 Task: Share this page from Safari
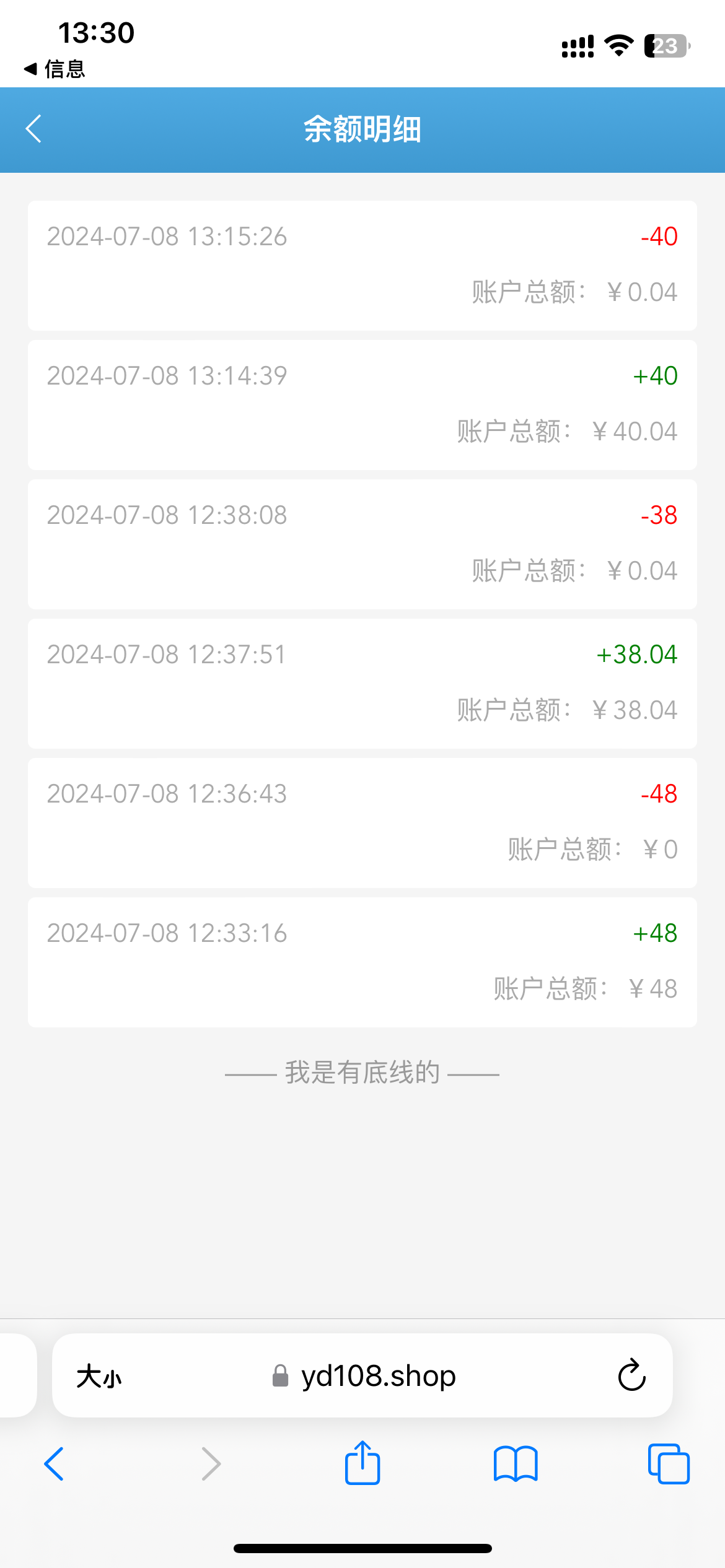pyautogui.click(x=362, y=1463)
